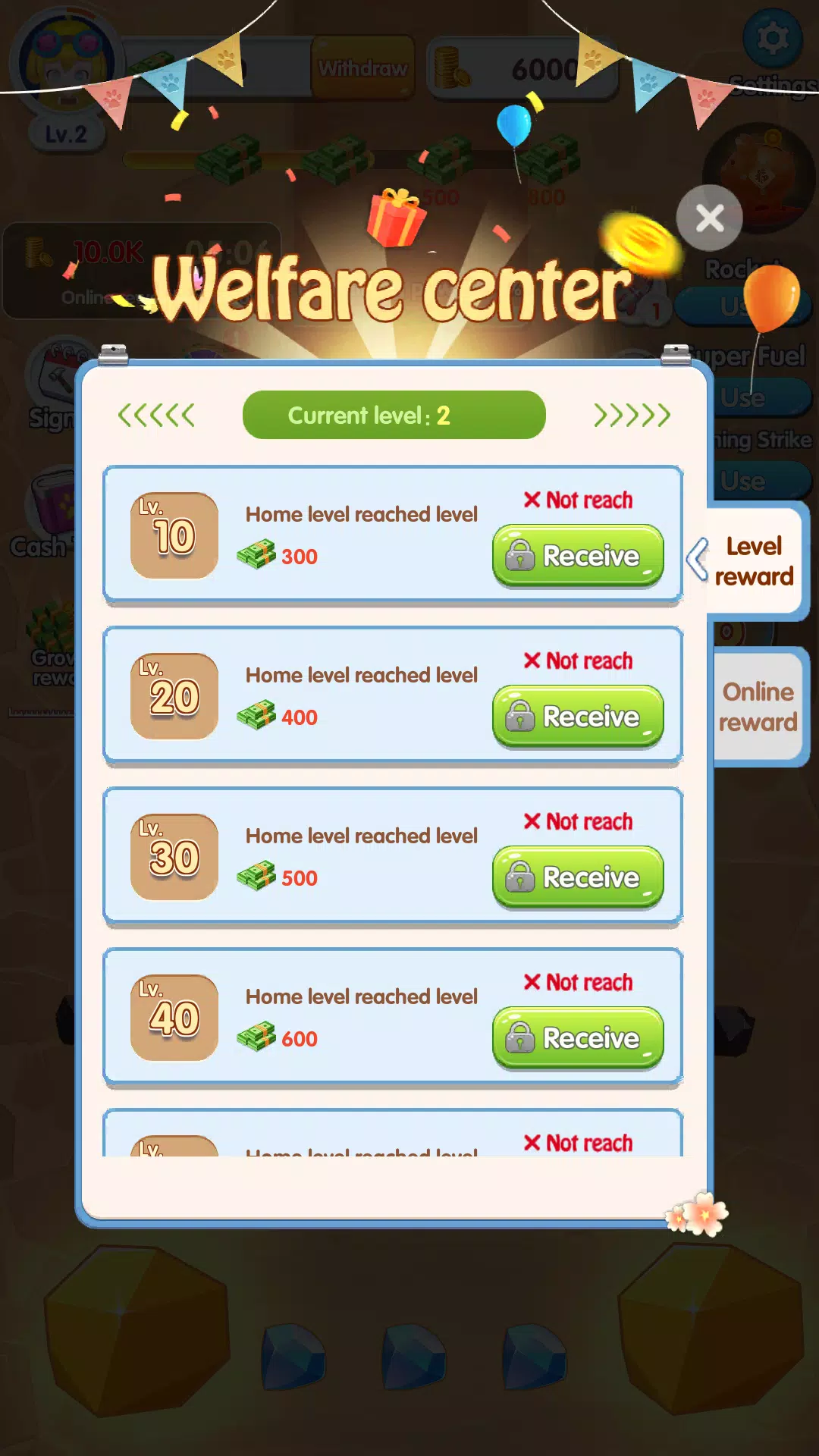Tap the right arrows beside Current level

632,415
